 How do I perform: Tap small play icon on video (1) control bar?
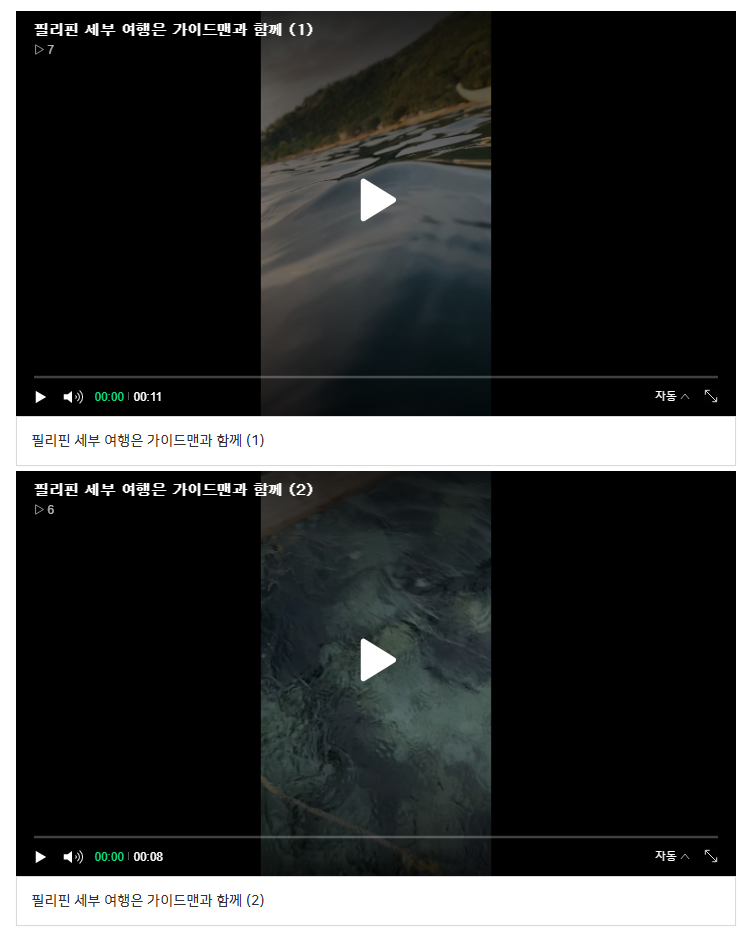click(41, 397)
